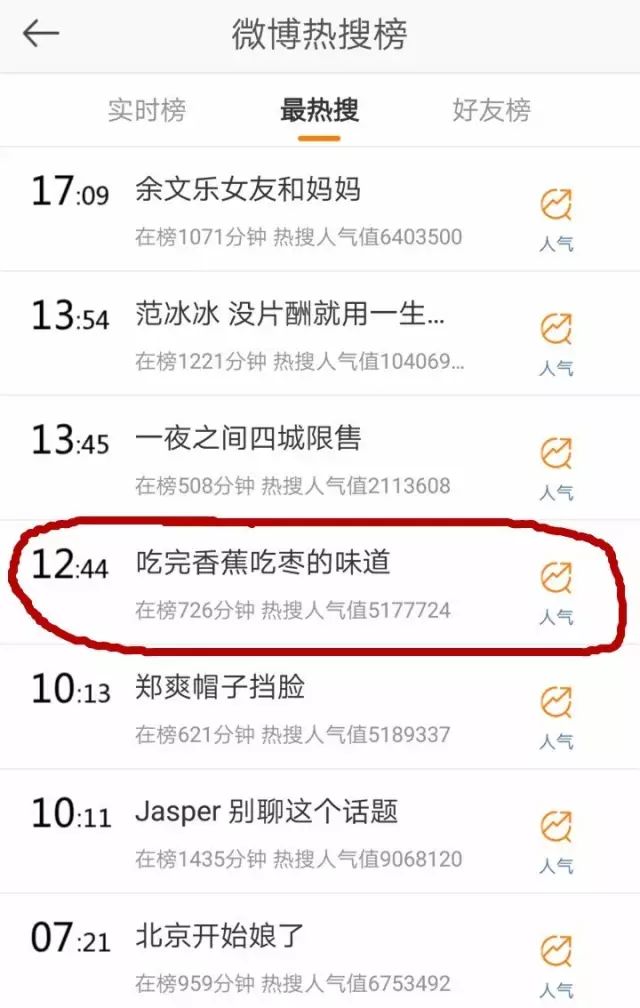640x1008 pixels.
Task: Switch to the 好友榜 tab
Action: click(491, 110)
